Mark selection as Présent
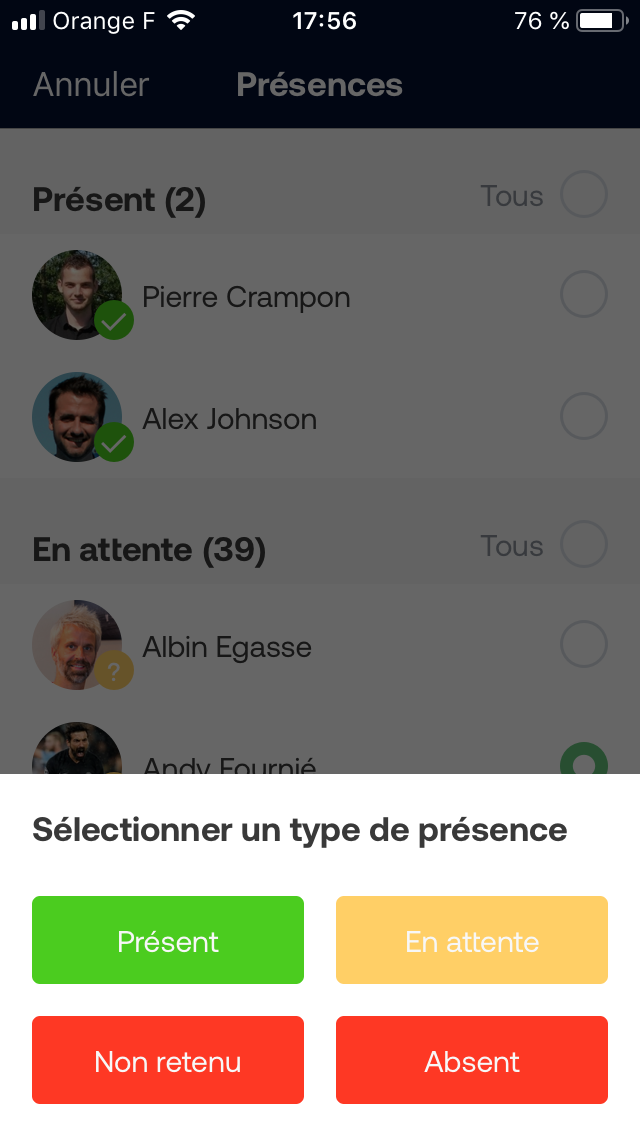The image size is (640, 1136). click(x=168, y=940)
